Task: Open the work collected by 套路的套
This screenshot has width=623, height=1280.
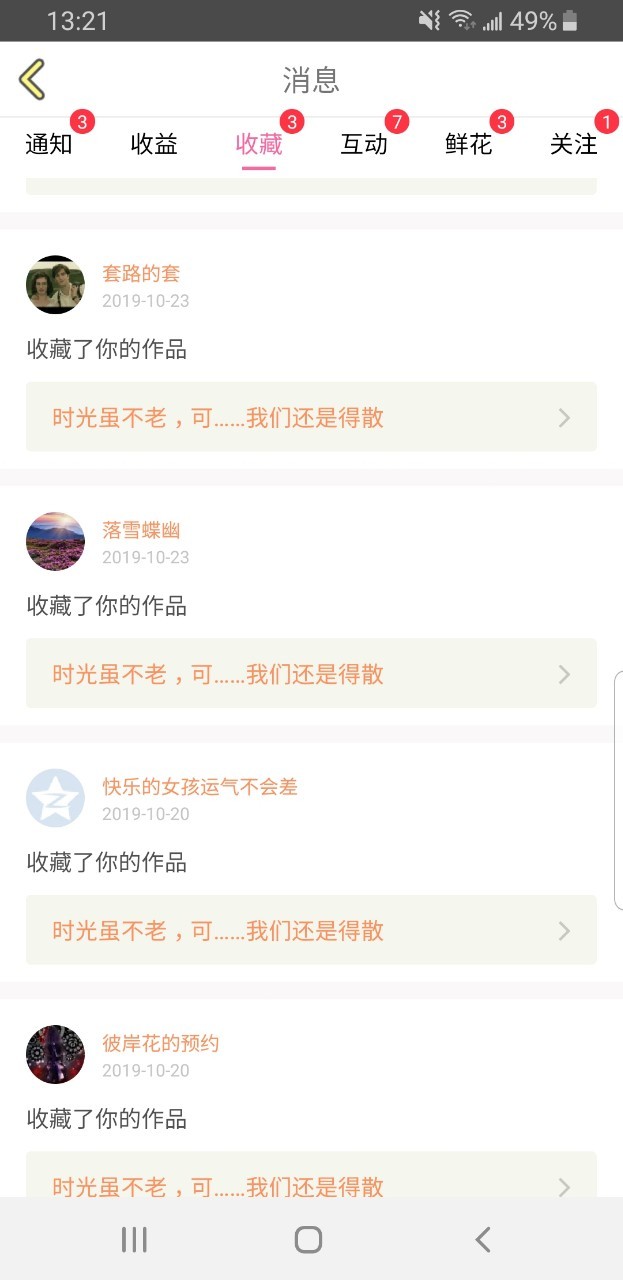Action: pos(311,417)
